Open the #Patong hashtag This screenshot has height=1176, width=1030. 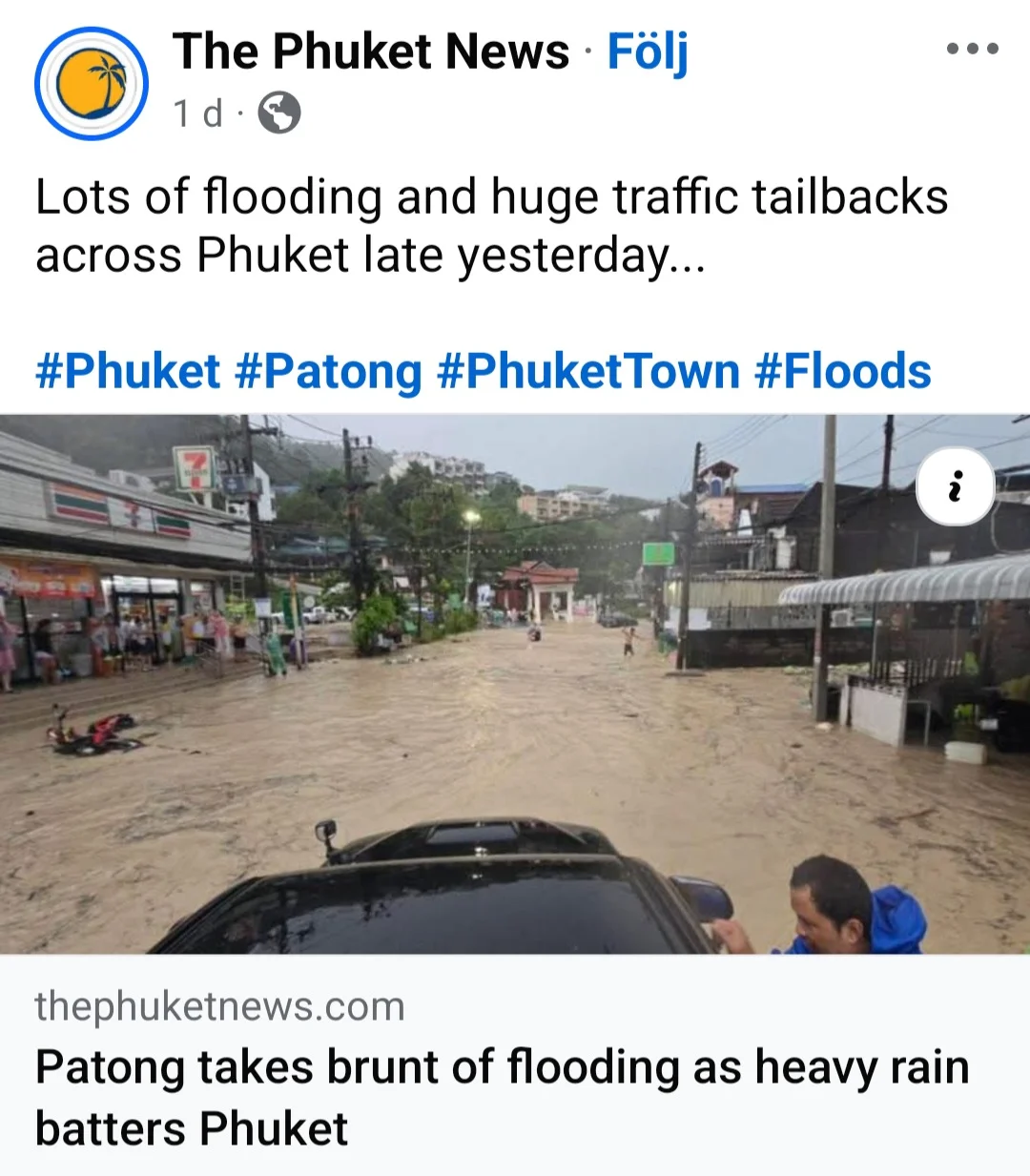click(328, 371)
